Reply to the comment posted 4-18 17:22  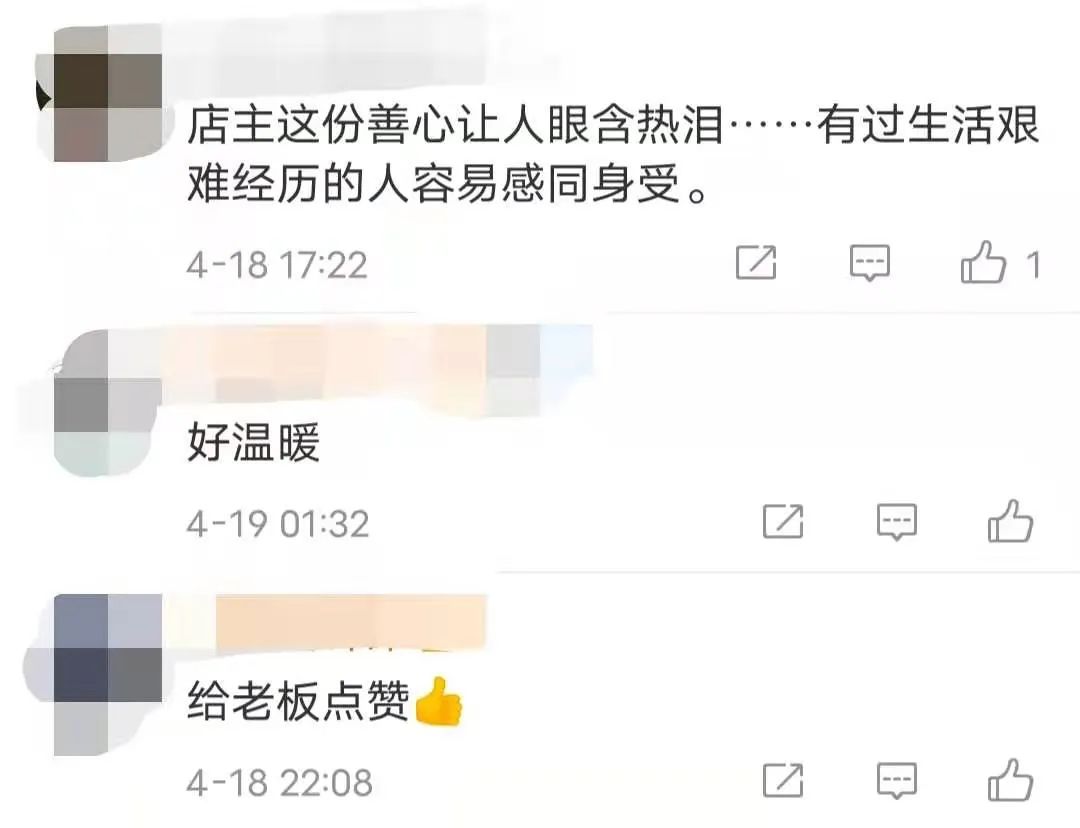869,264
